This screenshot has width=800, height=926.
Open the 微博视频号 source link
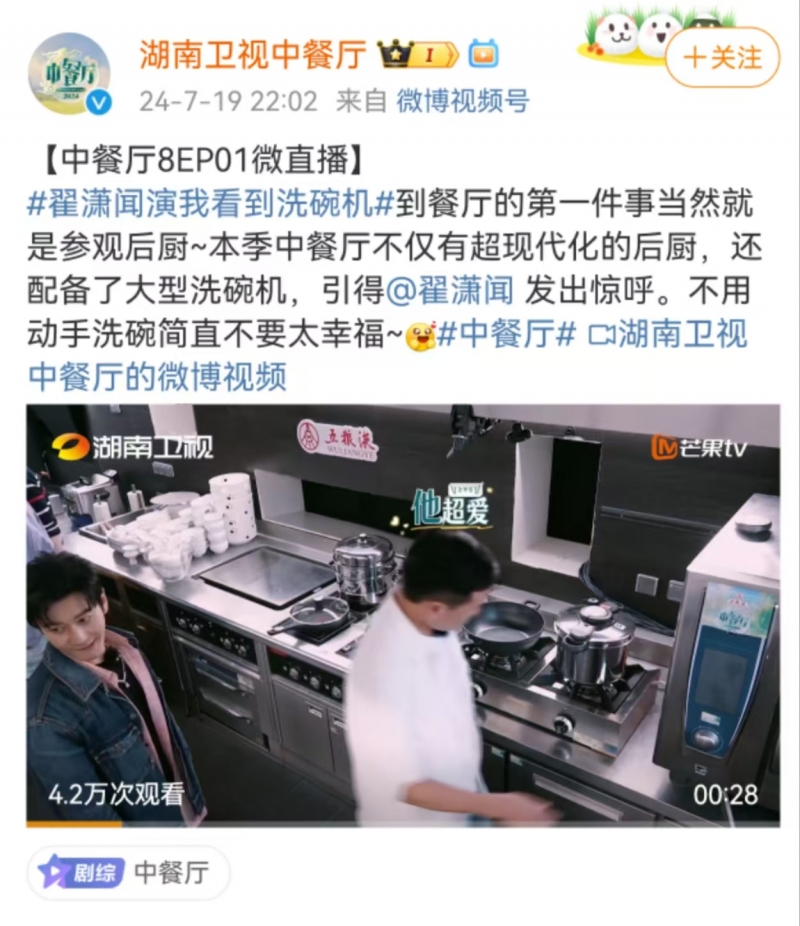(463, 101)
